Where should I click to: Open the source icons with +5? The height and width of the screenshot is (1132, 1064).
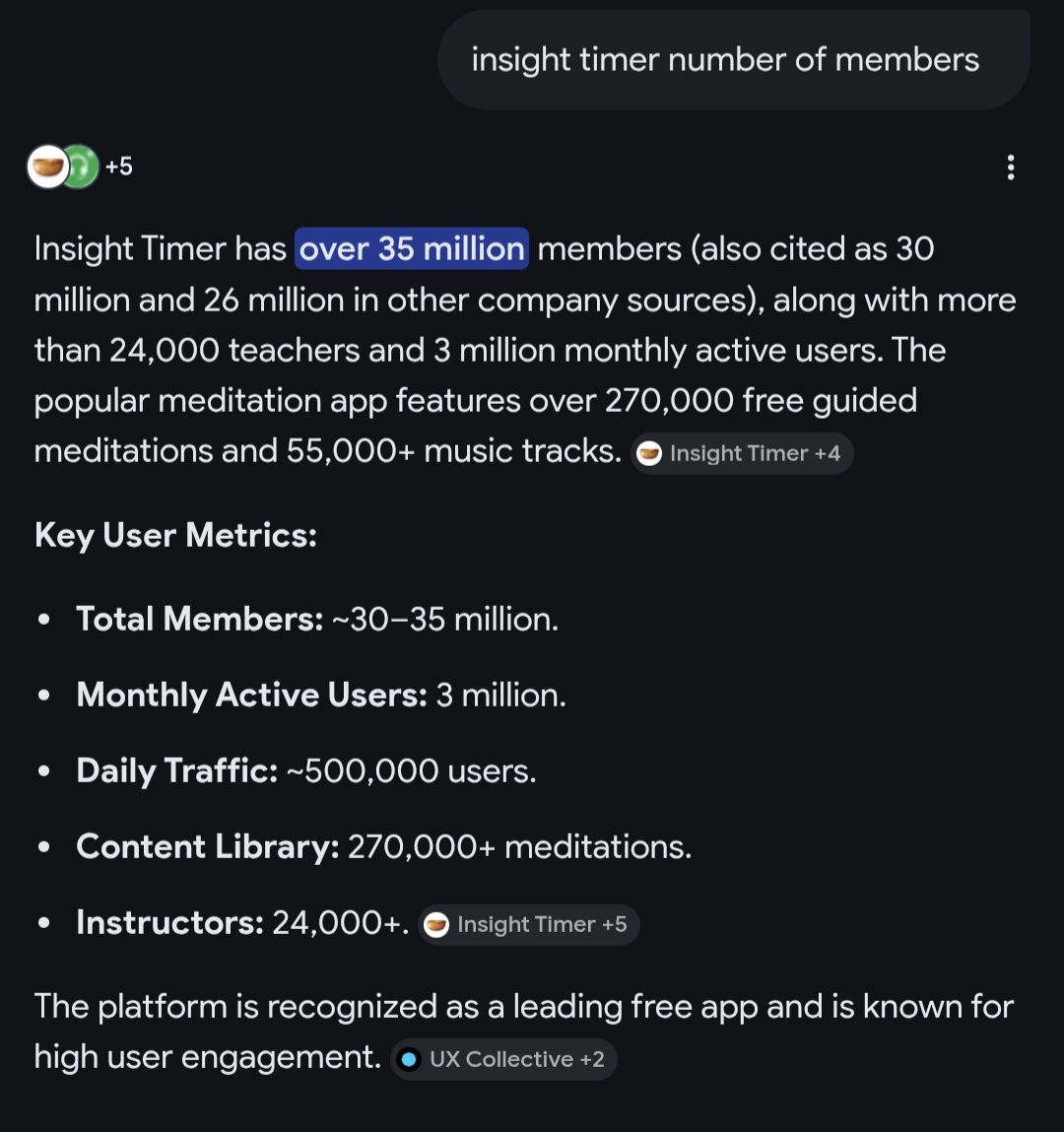click(79, 166)
